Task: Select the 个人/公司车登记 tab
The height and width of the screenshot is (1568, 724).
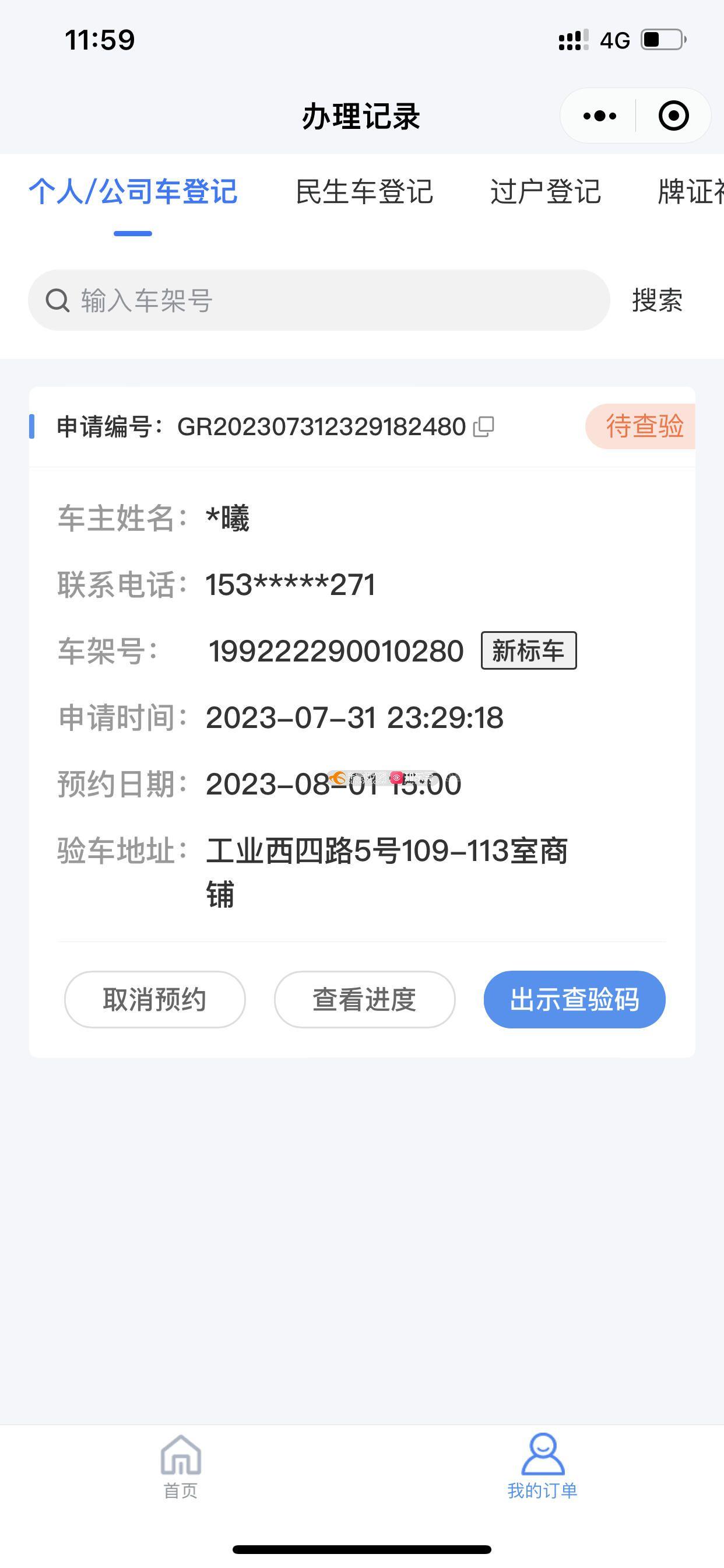Action: [x=133, y=192]
